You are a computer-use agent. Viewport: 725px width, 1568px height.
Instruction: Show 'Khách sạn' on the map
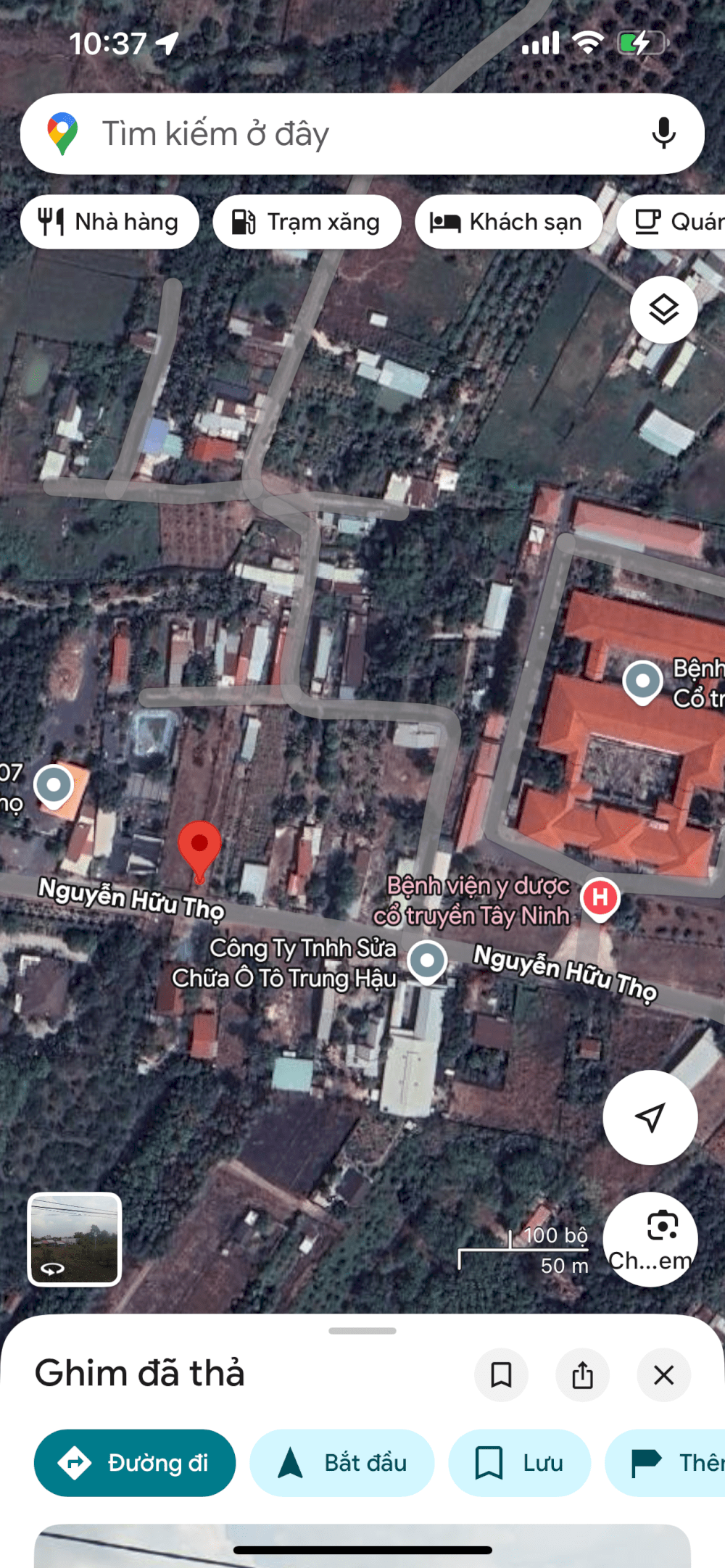click(x=508, y=222)
